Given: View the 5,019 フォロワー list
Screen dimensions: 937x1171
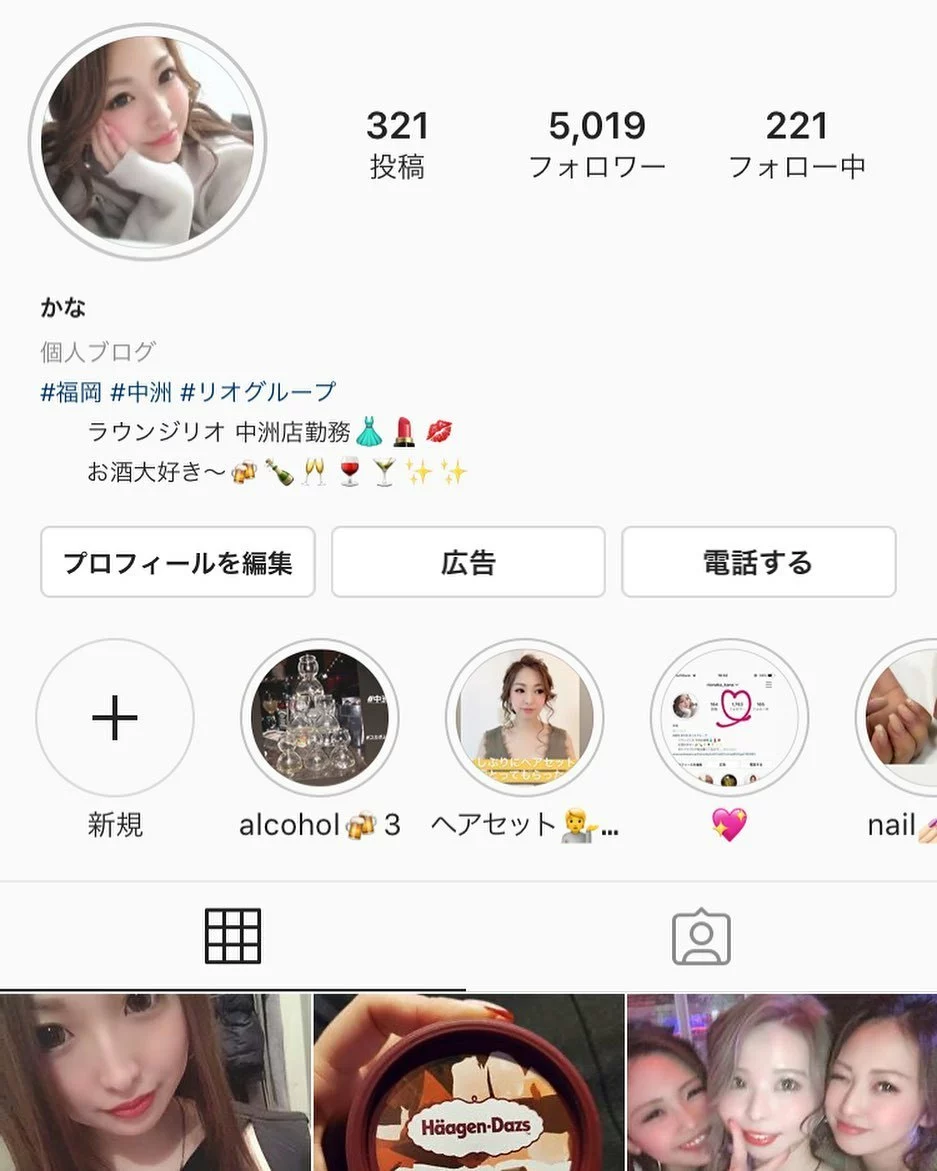Looking at the screenshot, I should [x=597, y=145].
